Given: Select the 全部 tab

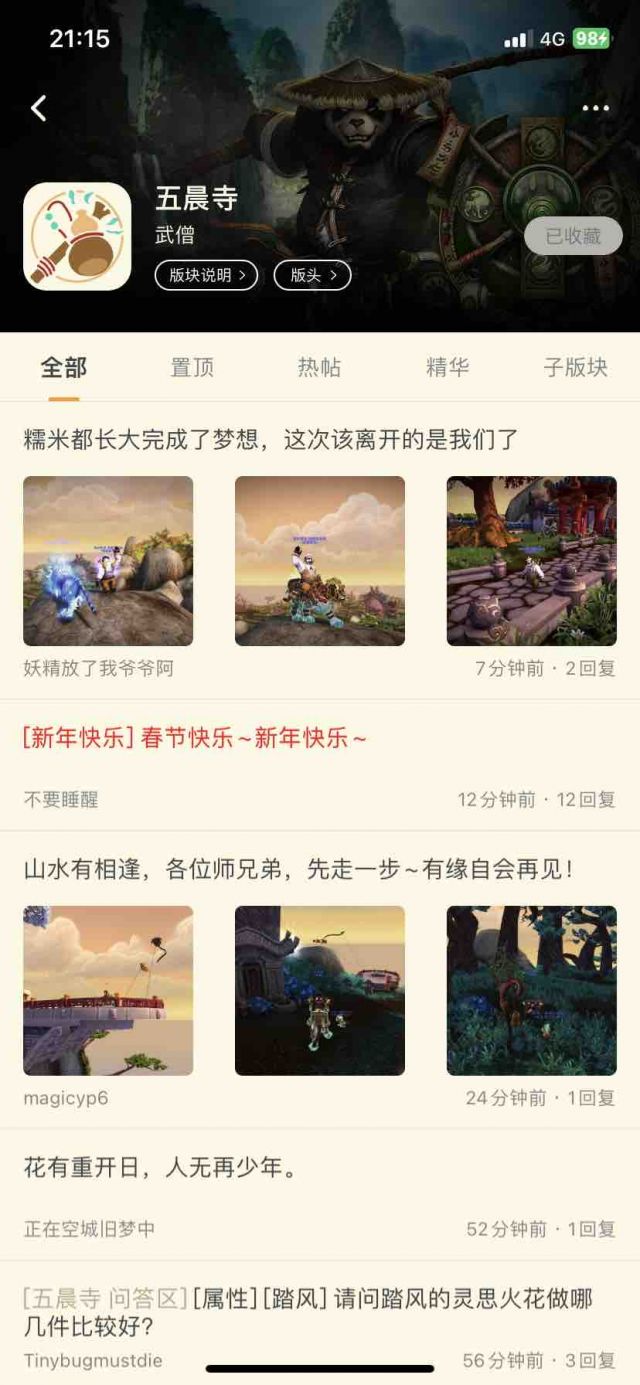Looking at the screenshot, I should [x=64, y=367].
